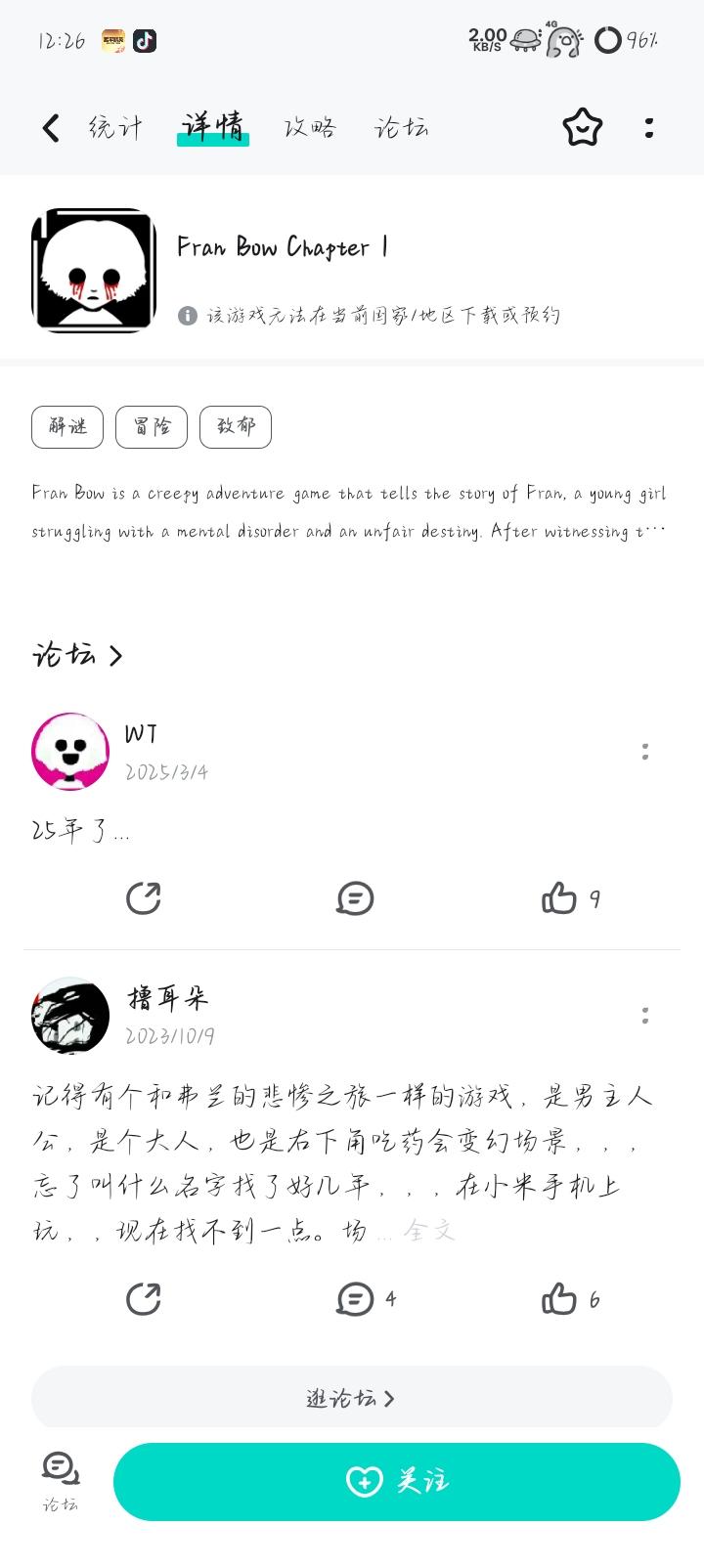This screenshot has width=704, height=1568.
Task: Tap the back arrow to leave this page
Action: (x=49, y=127)
